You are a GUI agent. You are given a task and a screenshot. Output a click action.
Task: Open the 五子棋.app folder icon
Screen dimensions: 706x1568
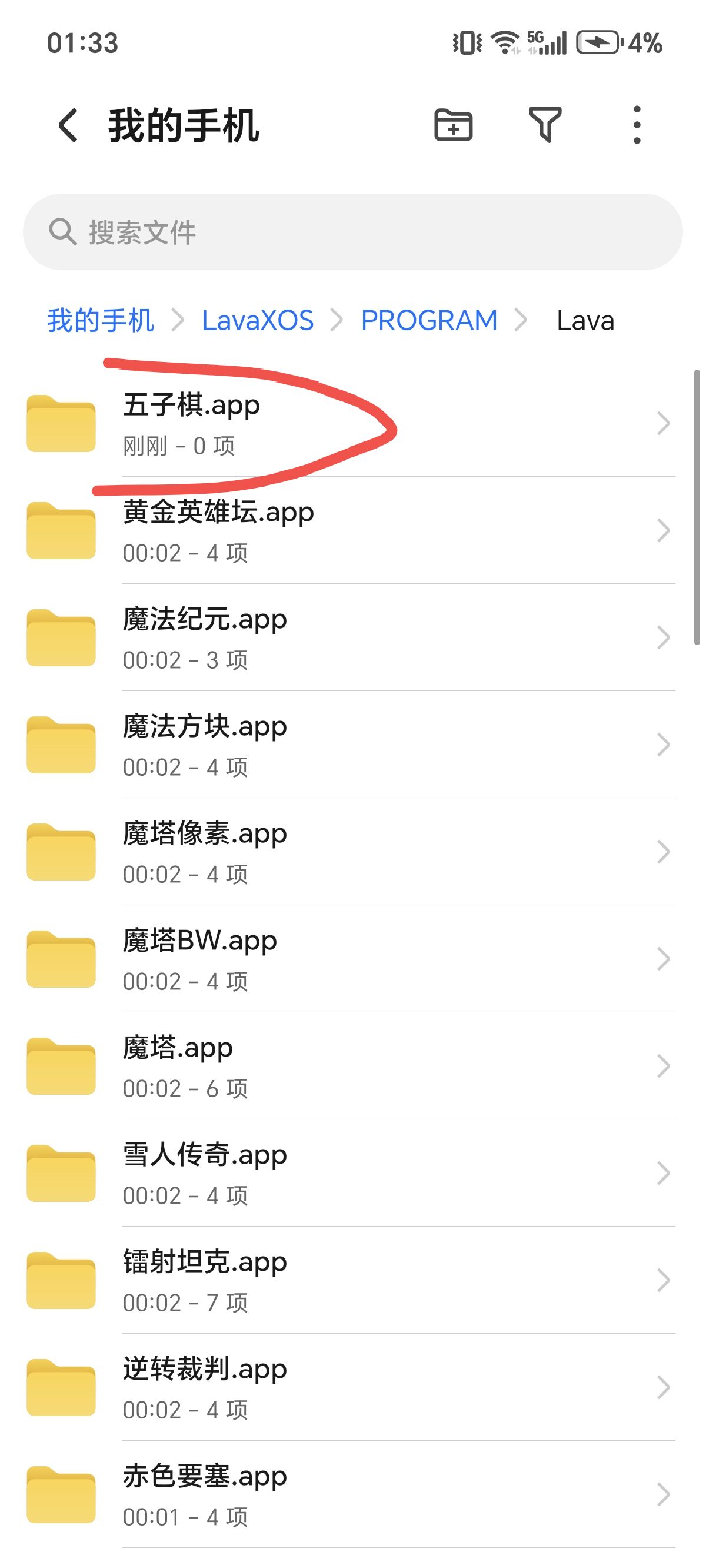(61, 424)
